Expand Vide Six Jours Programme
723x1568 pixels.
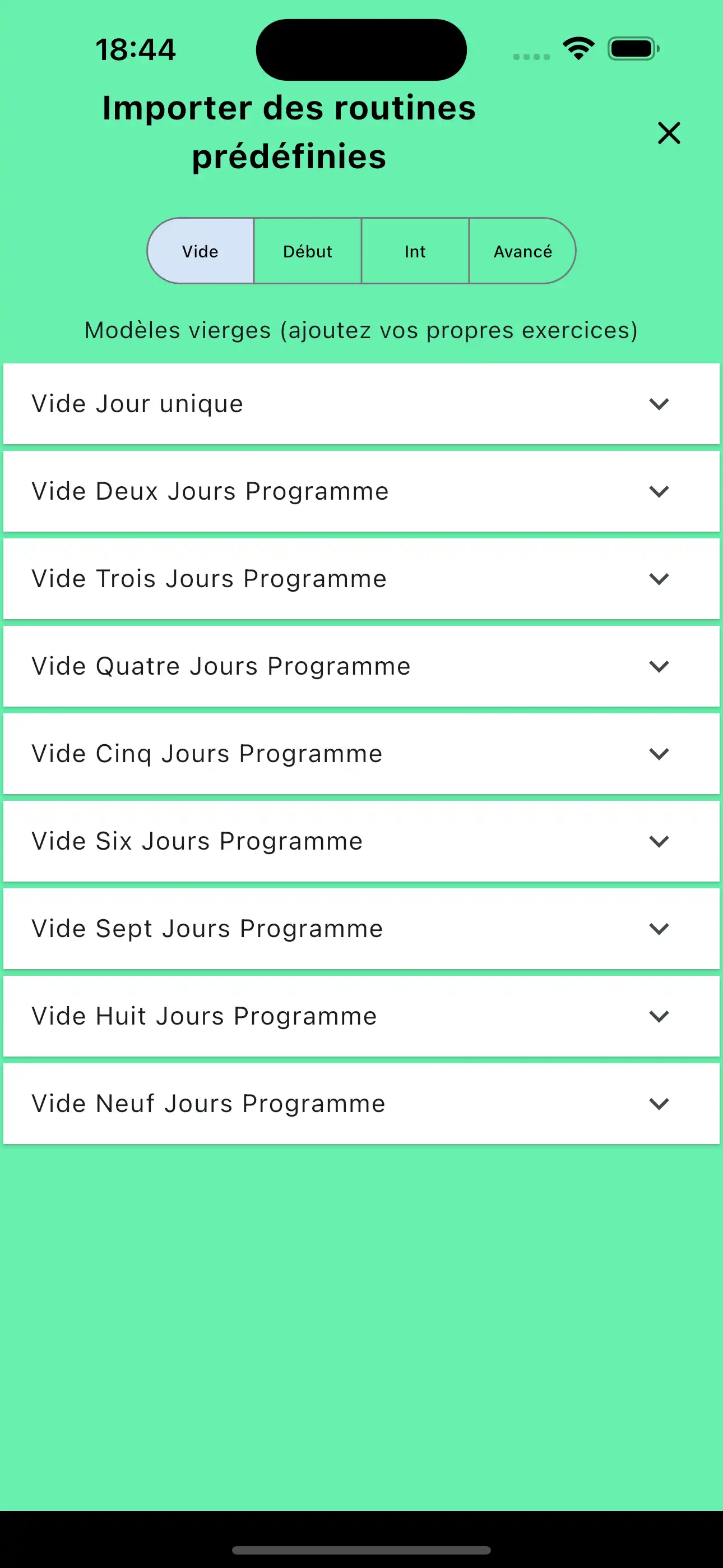(659, 841)
